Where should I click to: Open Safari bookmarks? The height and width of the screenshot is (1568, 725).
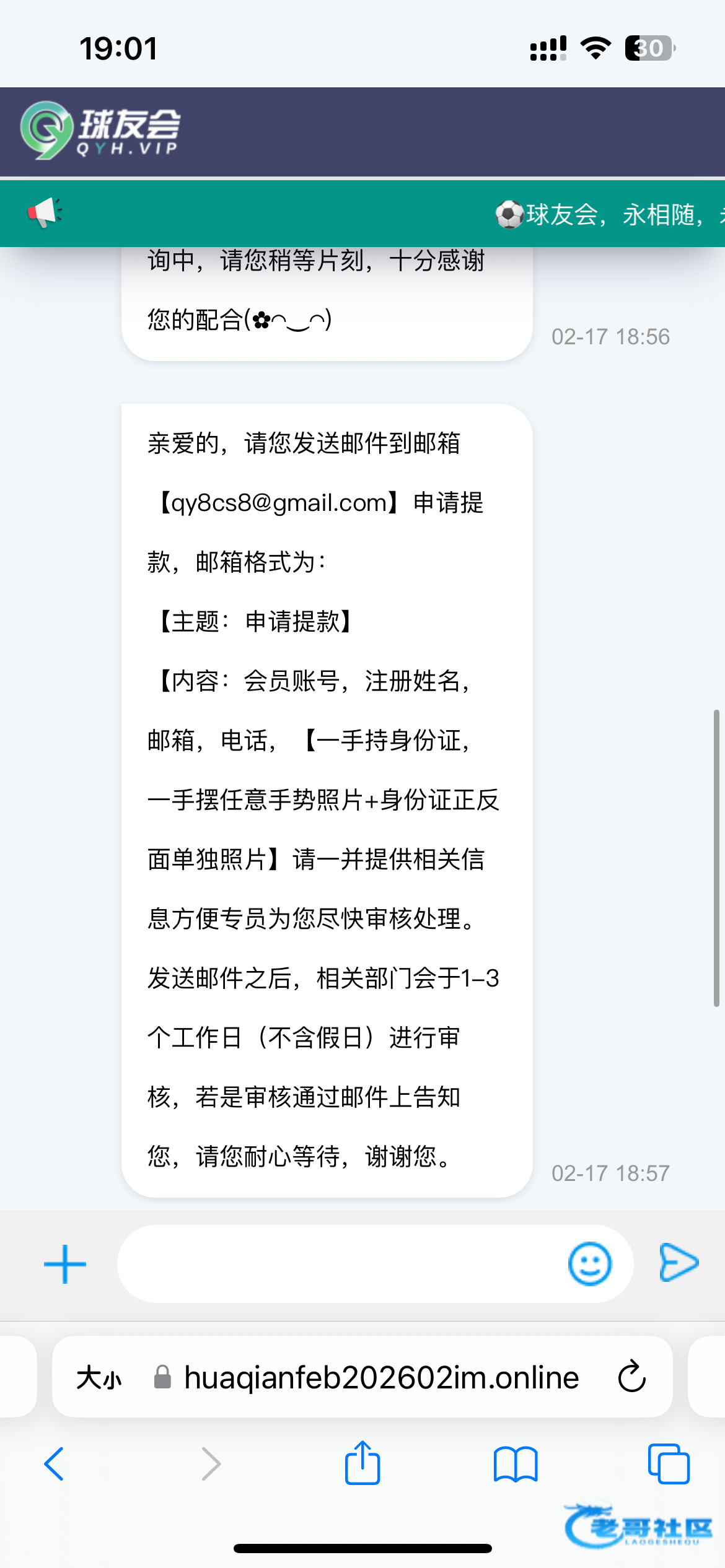[516, 1464]
